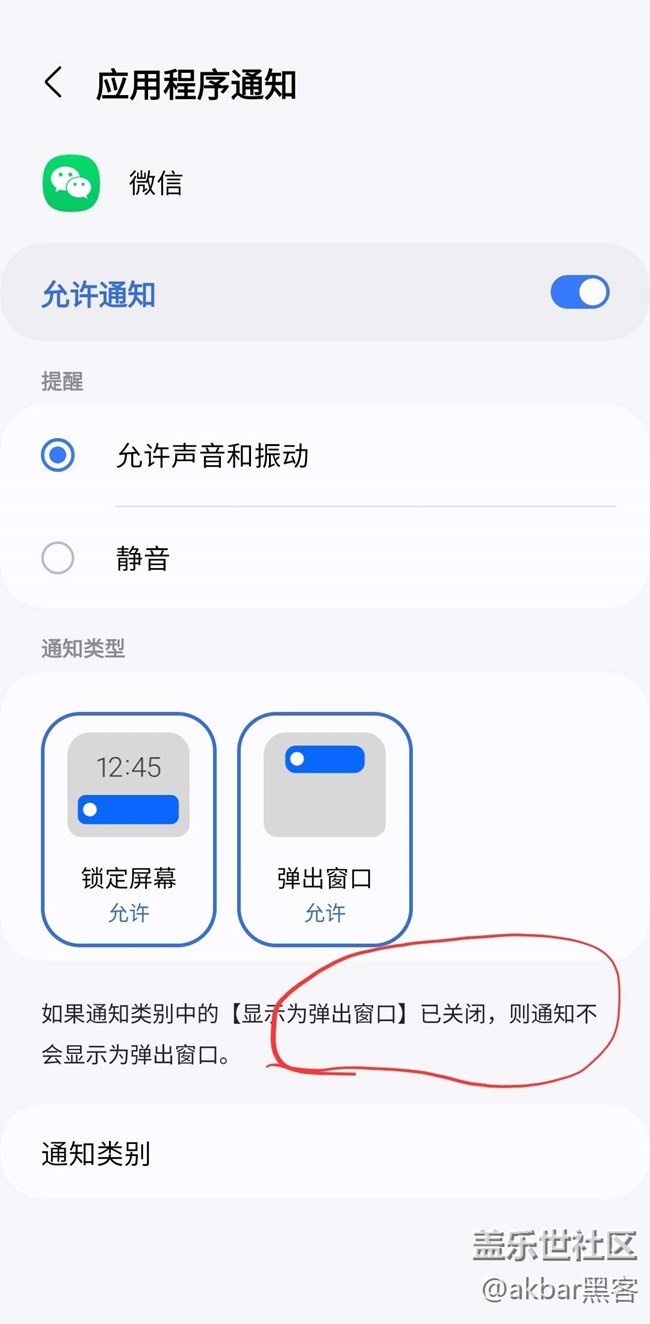Viewport: 650px width, 1324px height.
Task: Go back from 应用程序通知
Action: 54,83
